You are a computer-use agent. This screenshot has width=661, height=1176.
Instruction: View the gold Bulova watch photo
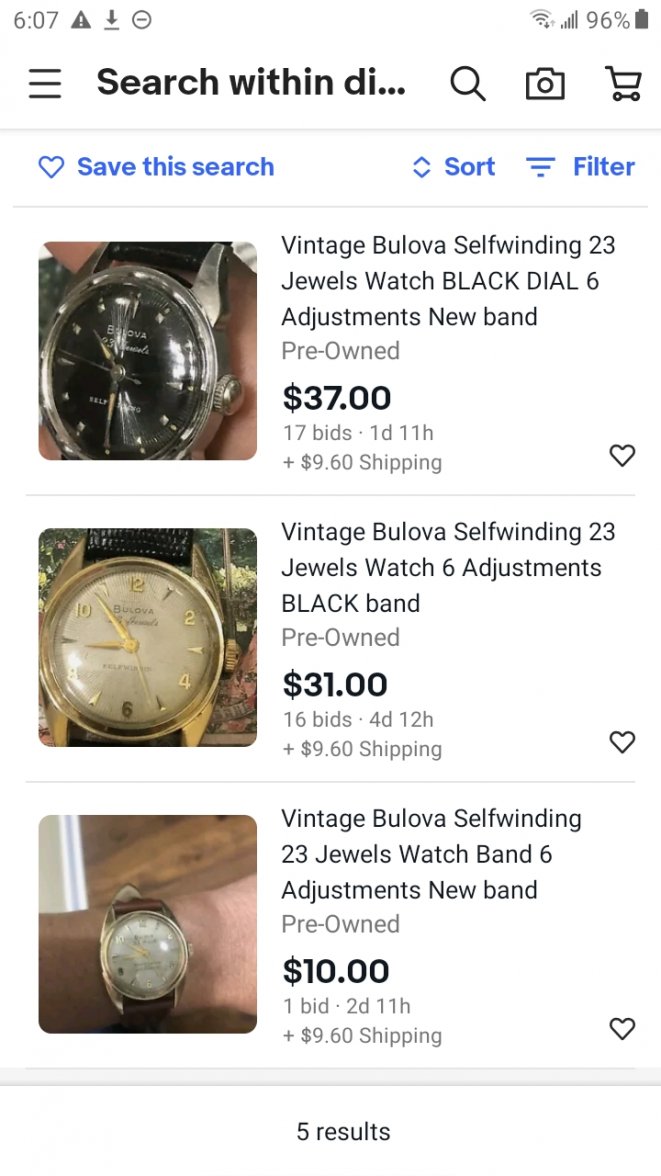pos(148,638)
